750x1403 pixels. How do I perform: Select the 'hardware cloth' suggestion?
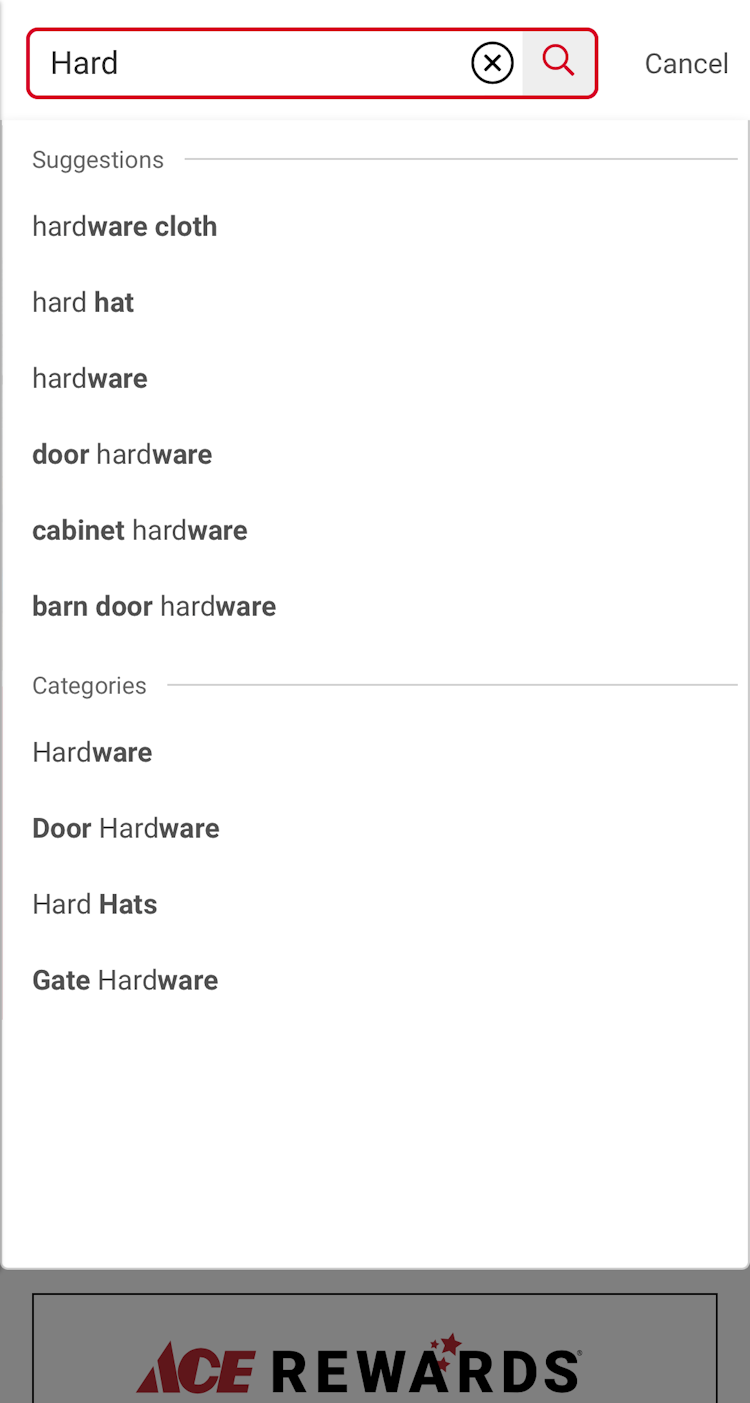[x=125, y=227]
